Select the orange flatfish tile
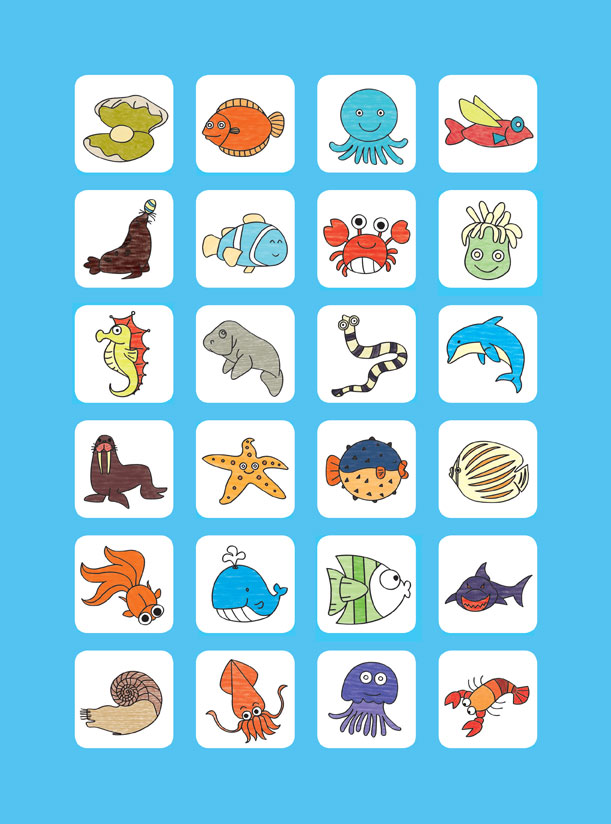The height and width of the screenshot is (824, 611). pyautogui.click(x=245, y=124)
